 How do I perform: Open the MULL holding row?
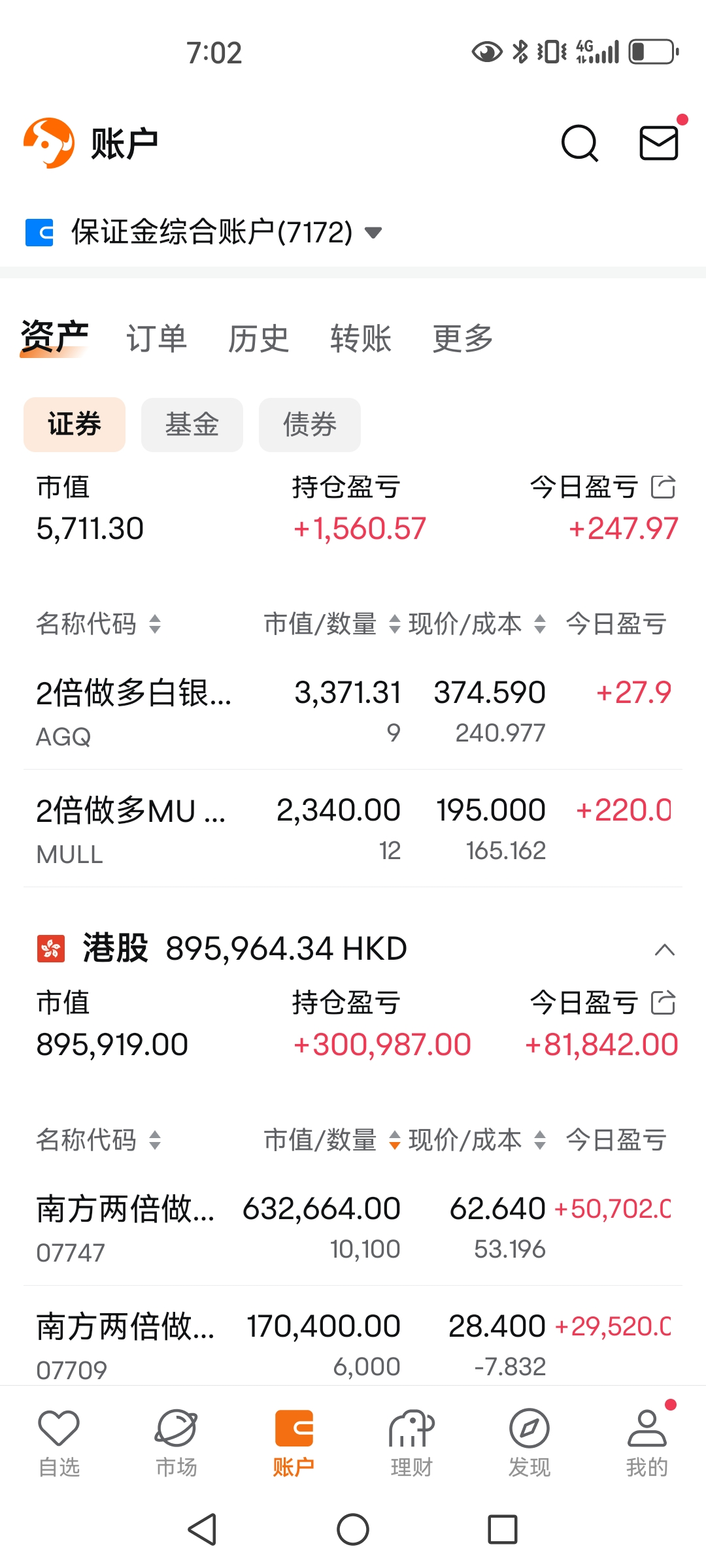pyautogui.click(x=353, y=829)
